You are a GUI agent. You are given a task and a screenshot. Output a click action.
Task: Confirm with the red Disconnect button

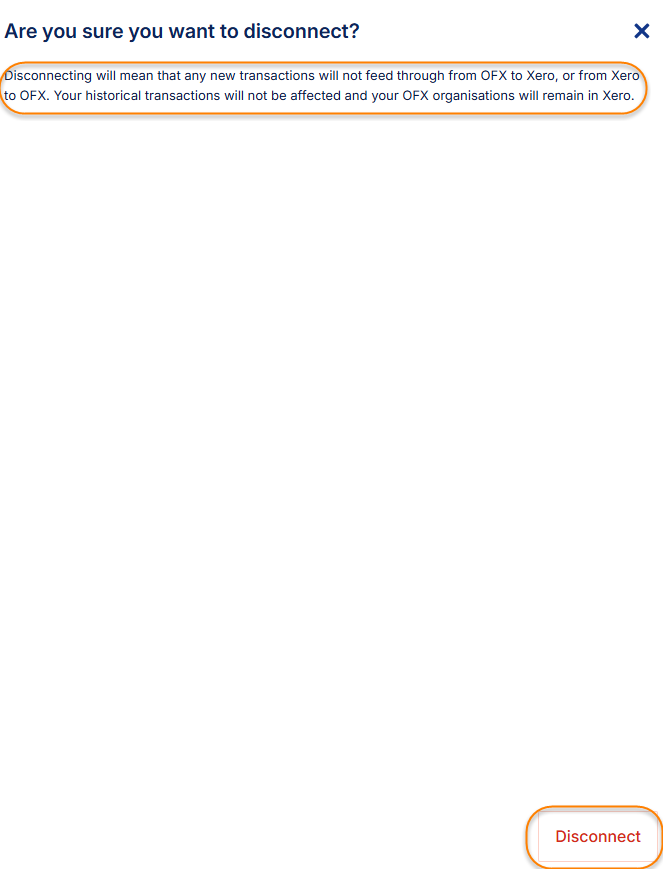point(597,836)
